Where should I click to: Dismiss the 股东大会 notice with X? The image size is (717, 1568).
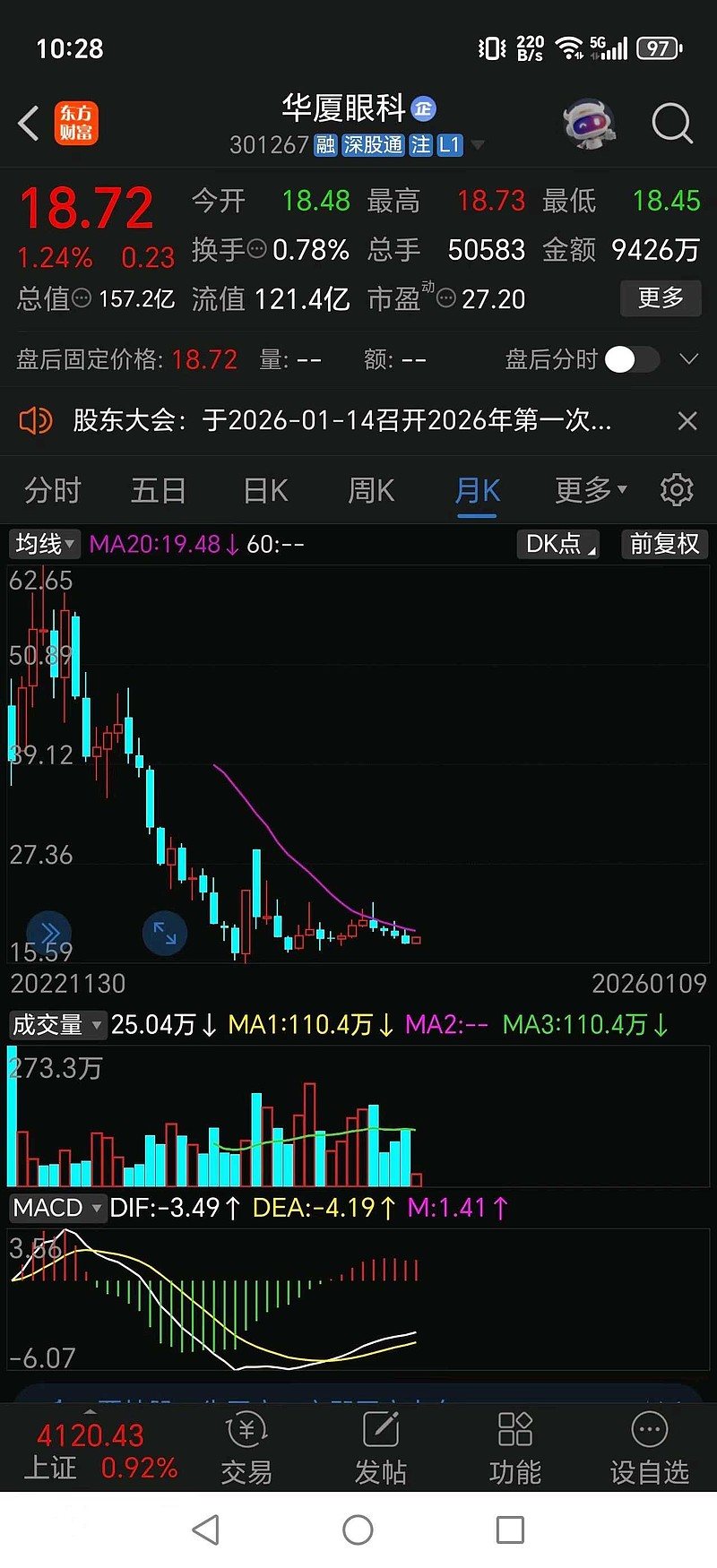click(687, 421)
